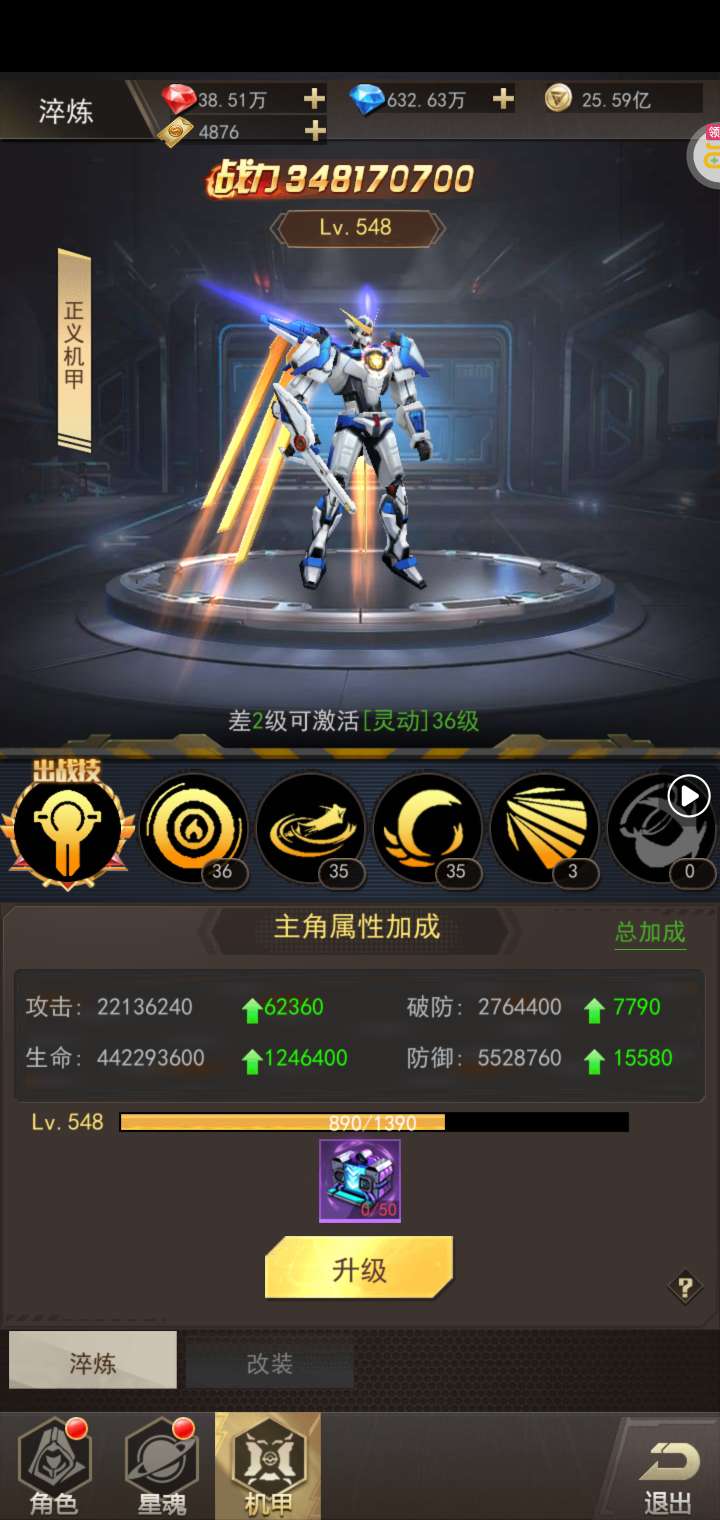Tap the plus beside the 4876 ticket count
This screenshot has width=720, height=1520.
(x=314, y=131)
